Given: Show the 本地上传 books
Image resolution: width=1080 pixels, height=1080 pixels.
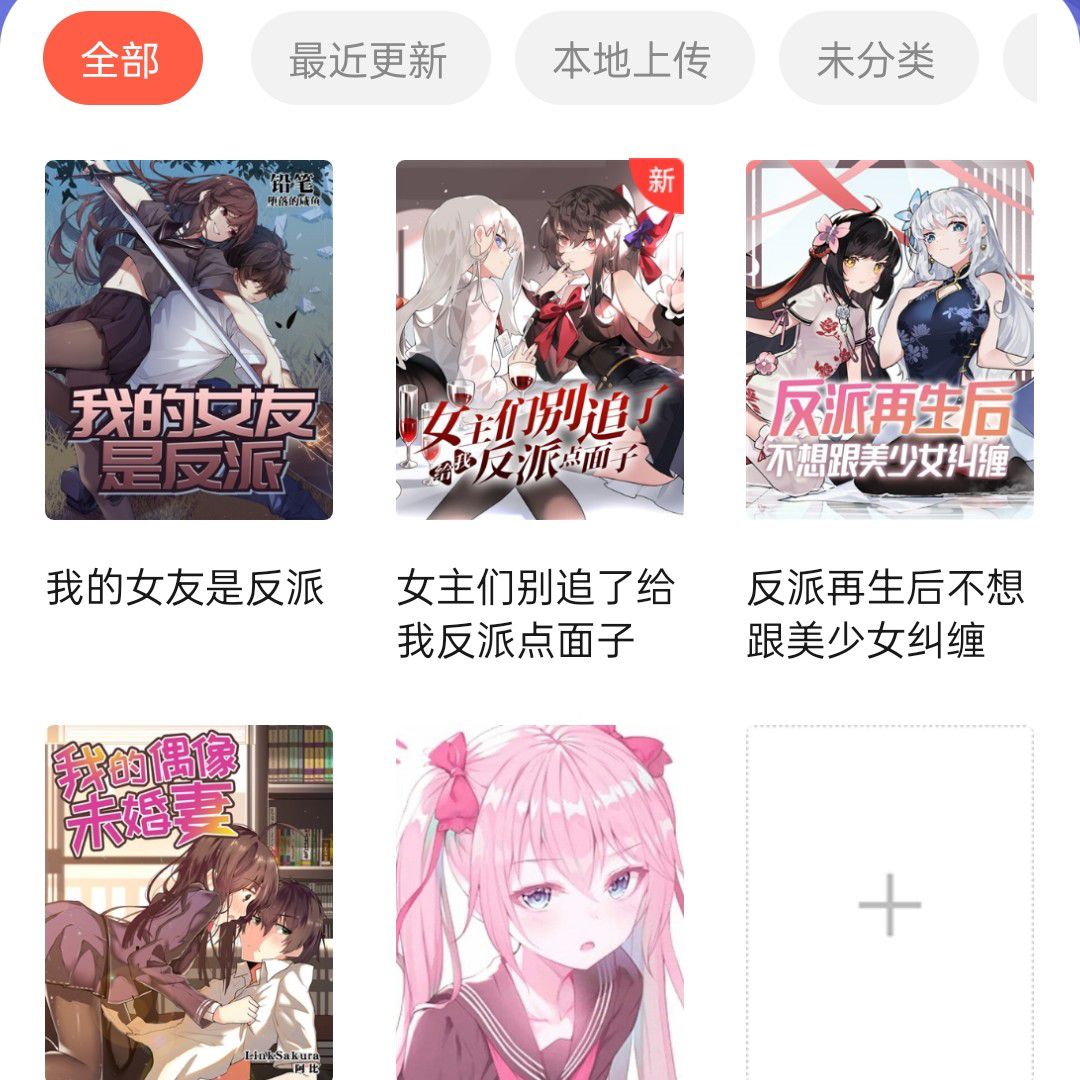Looking at the screenshot, I should coord(633,60).
